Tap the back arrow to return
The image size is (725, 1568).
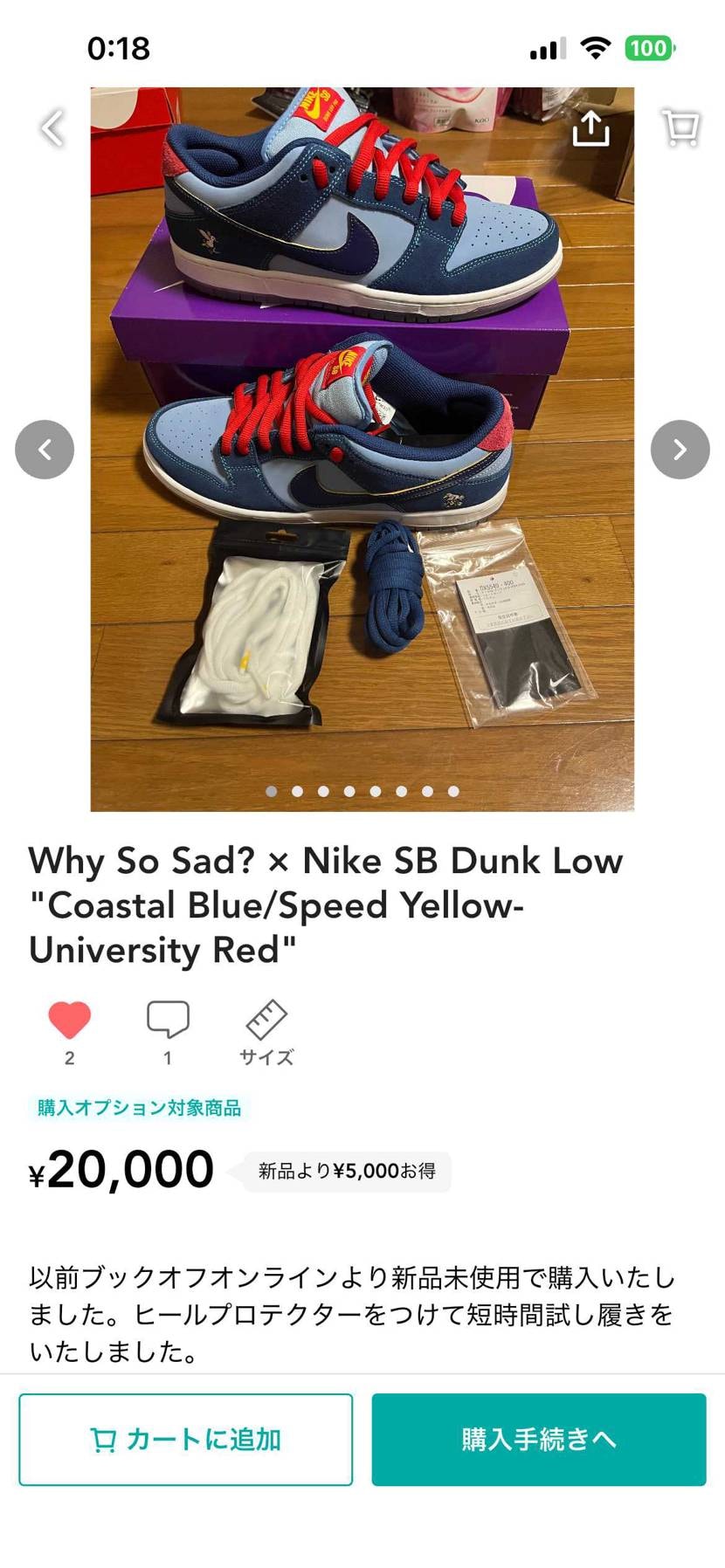pyautogui.click(x=51, y=127)
